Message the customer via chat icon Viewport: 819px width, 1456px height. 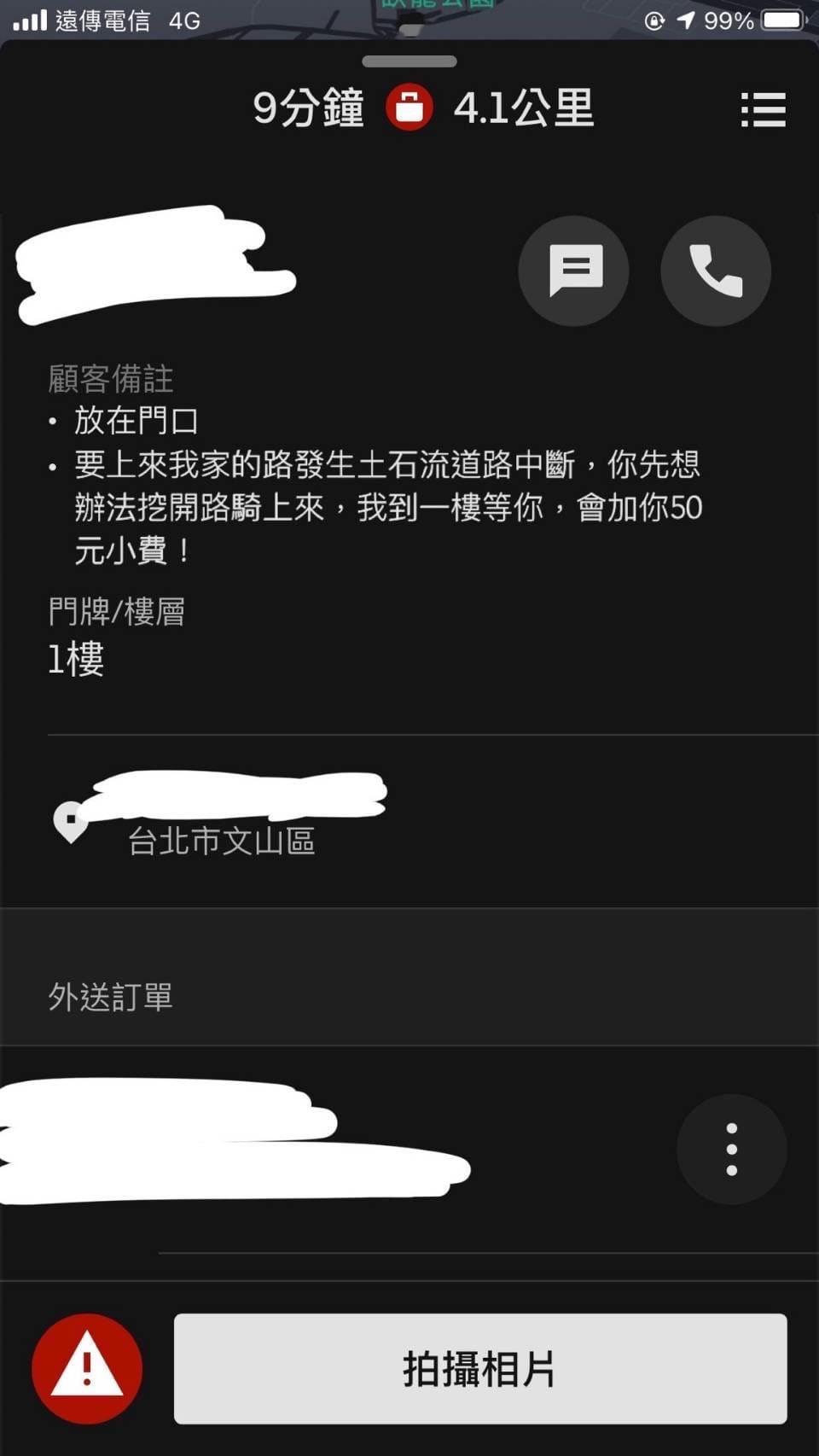[x=574, y=271]
